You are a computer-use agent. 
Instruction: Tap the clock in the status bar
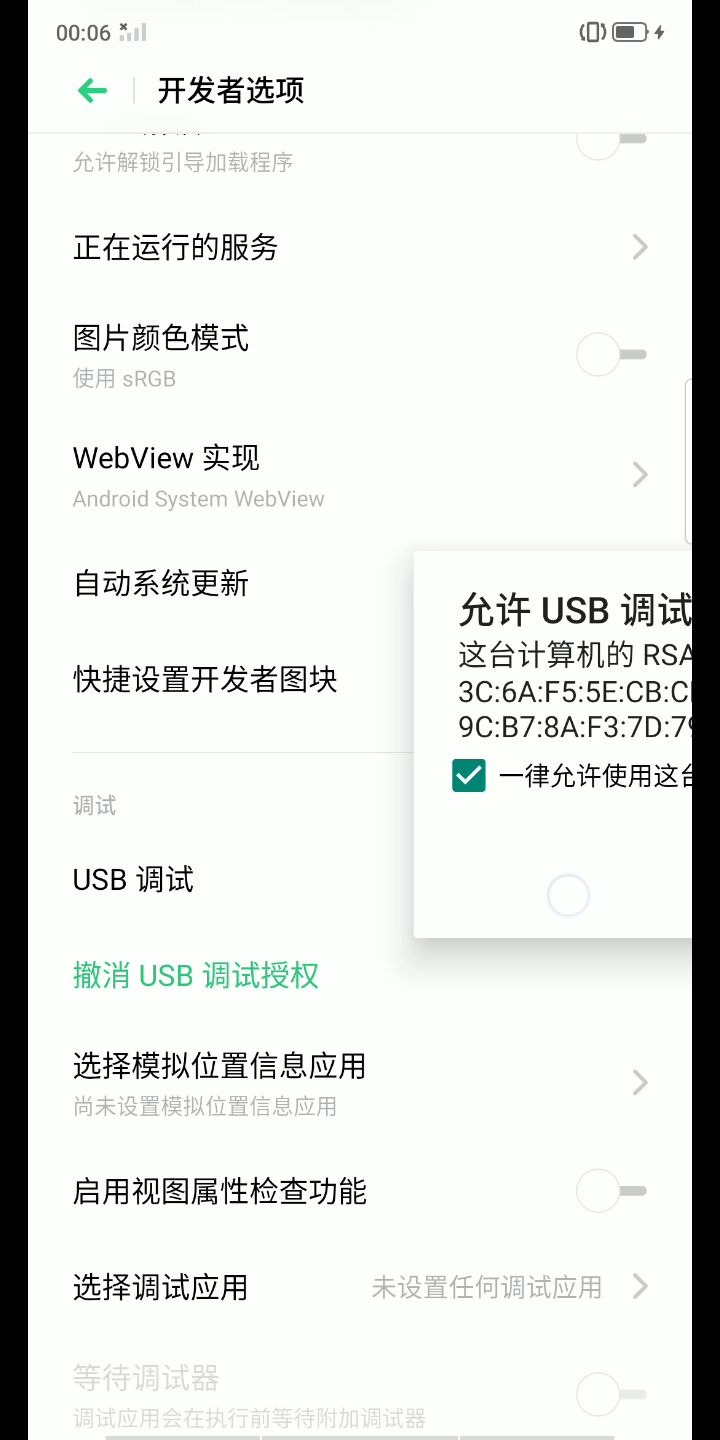pyautogui.click(x=84, y=31)
